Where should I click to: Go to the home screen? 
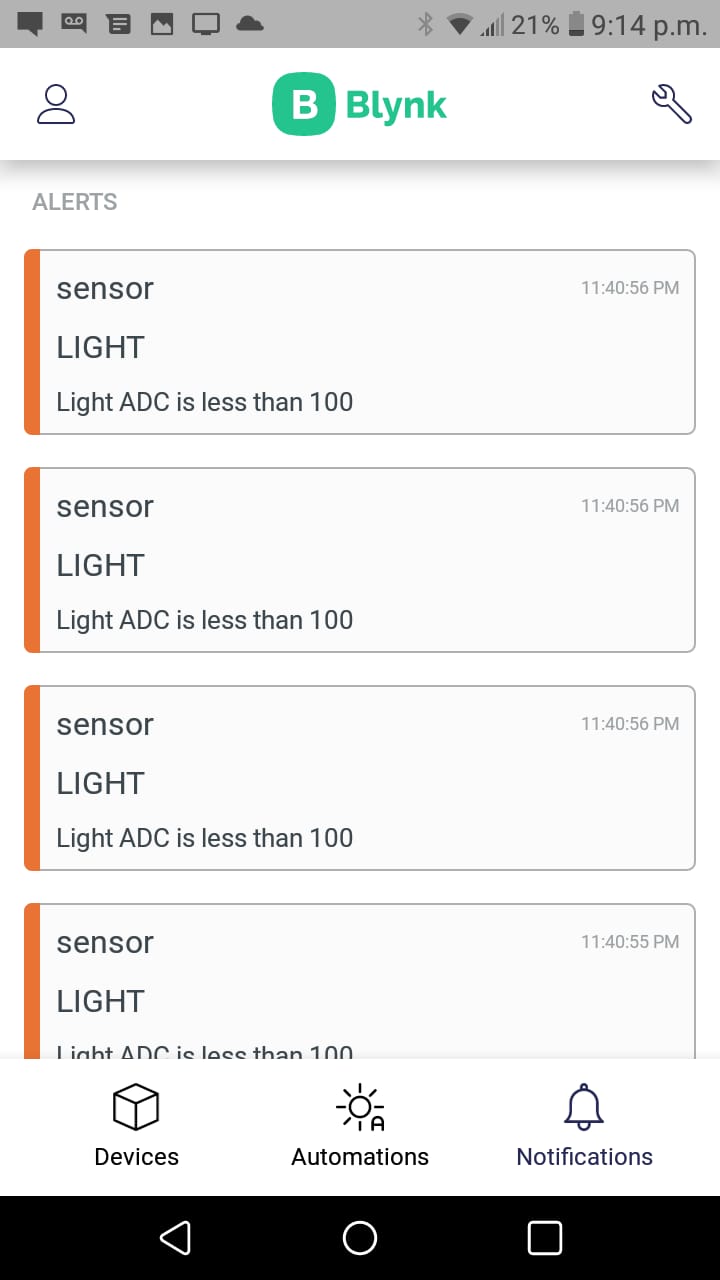[360, 1238]
